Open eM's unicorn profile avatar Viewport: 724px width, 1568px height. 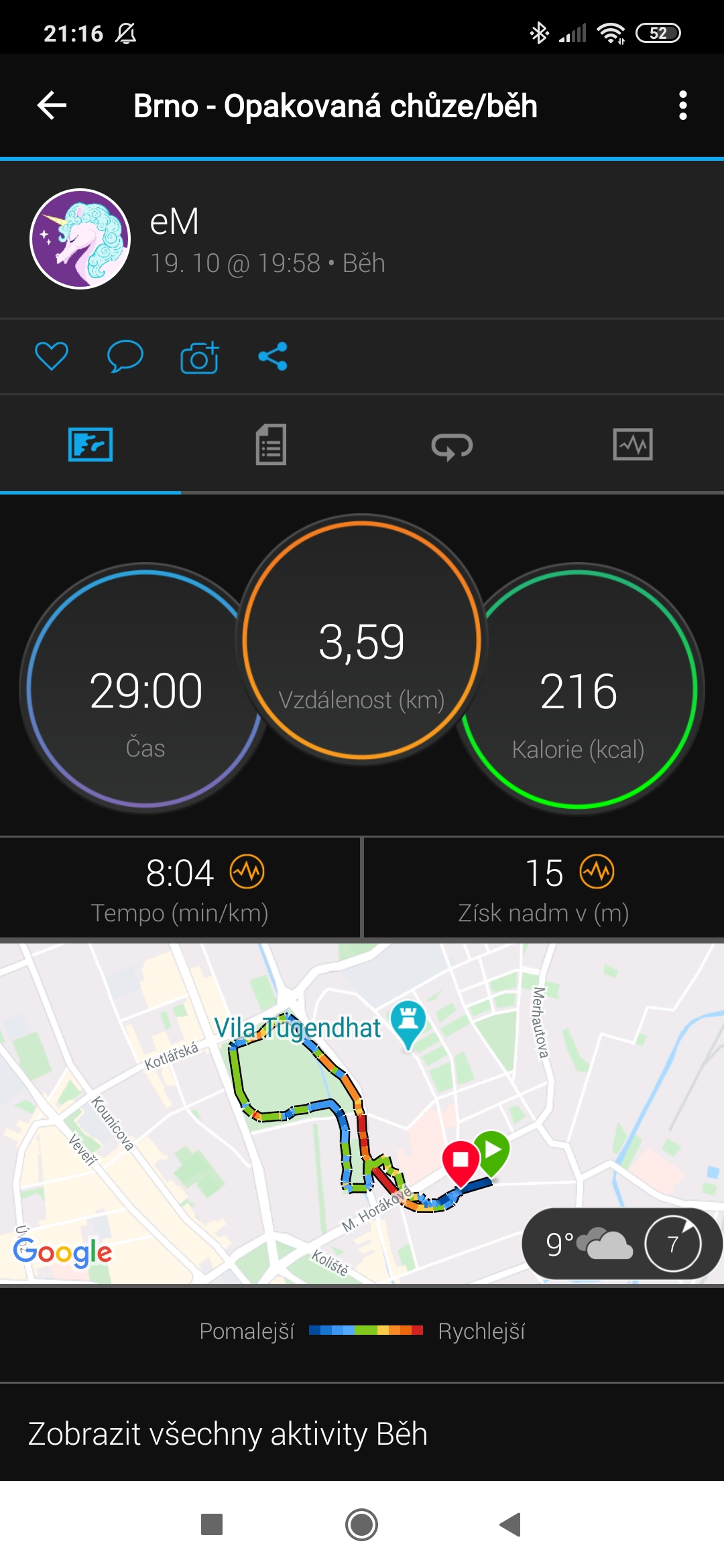coord(80,239)
